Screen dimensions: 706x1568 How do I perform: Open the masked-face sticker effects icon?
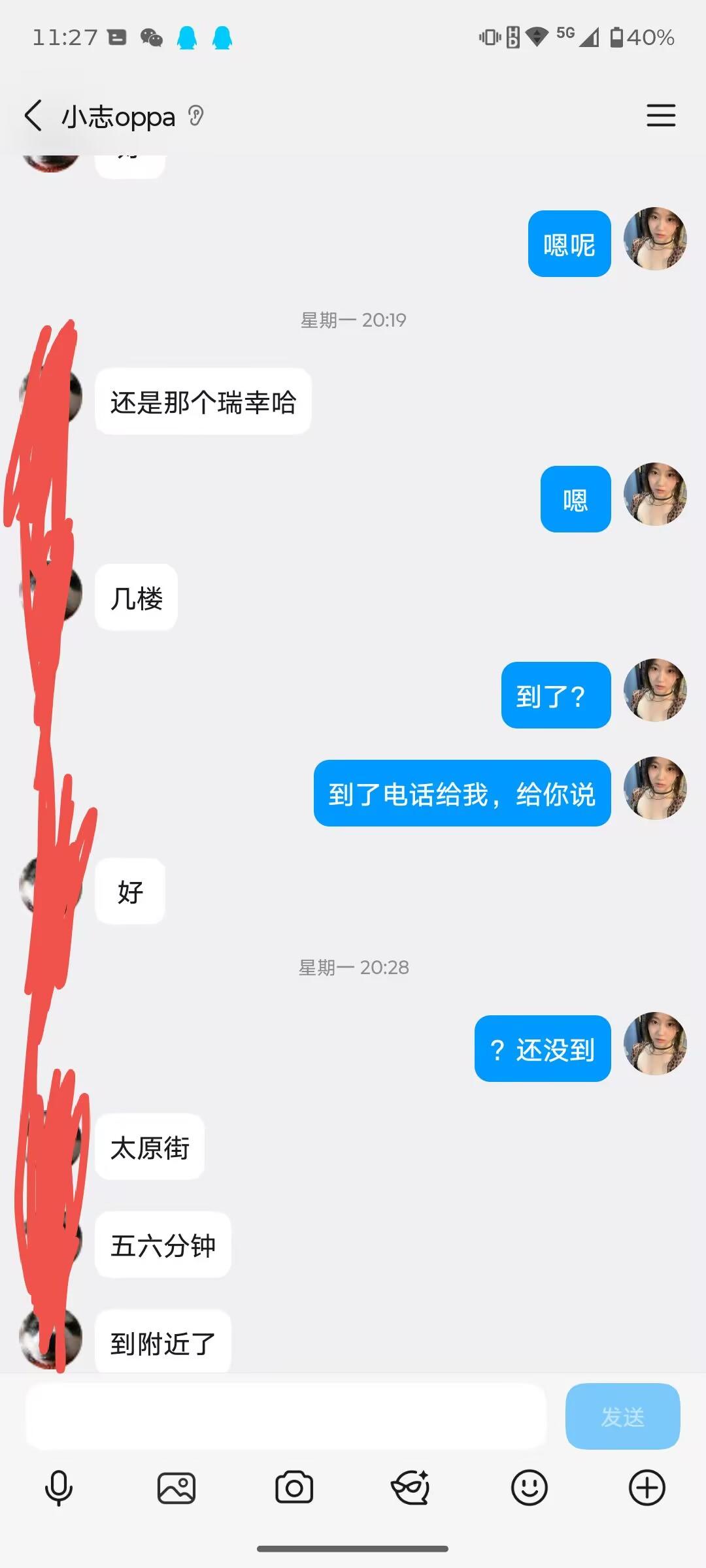tap(411, 1488)
